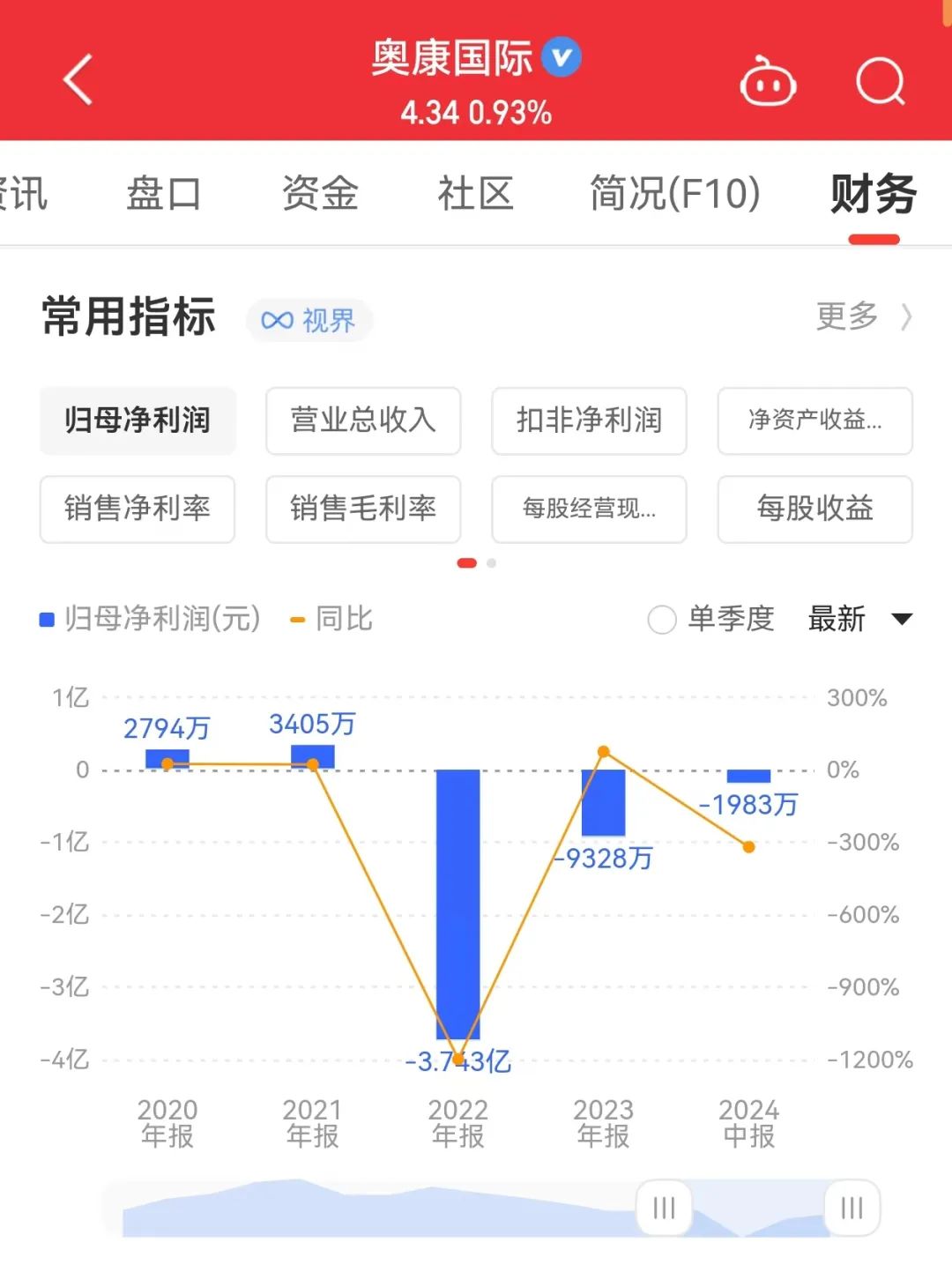952x1272 pixels.
Task: Select the 每股收益 indicator chip
Action: pos(814,509)
